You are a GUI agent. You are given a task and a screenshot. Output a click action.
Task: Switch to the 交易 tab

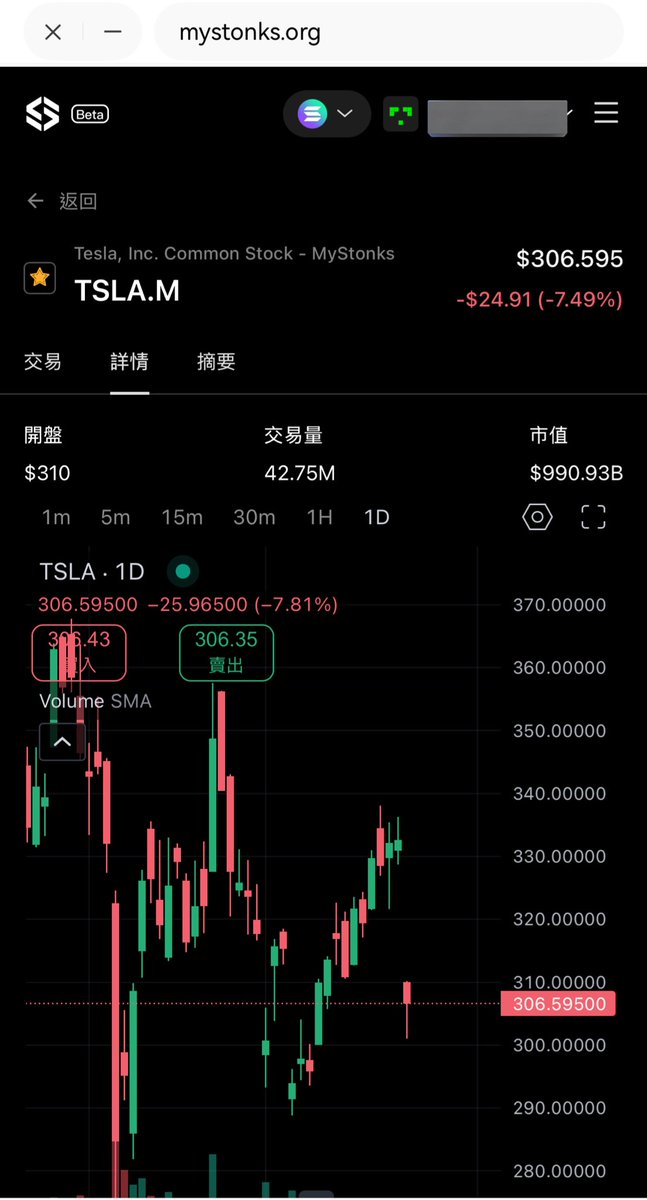tap(43, 362)
